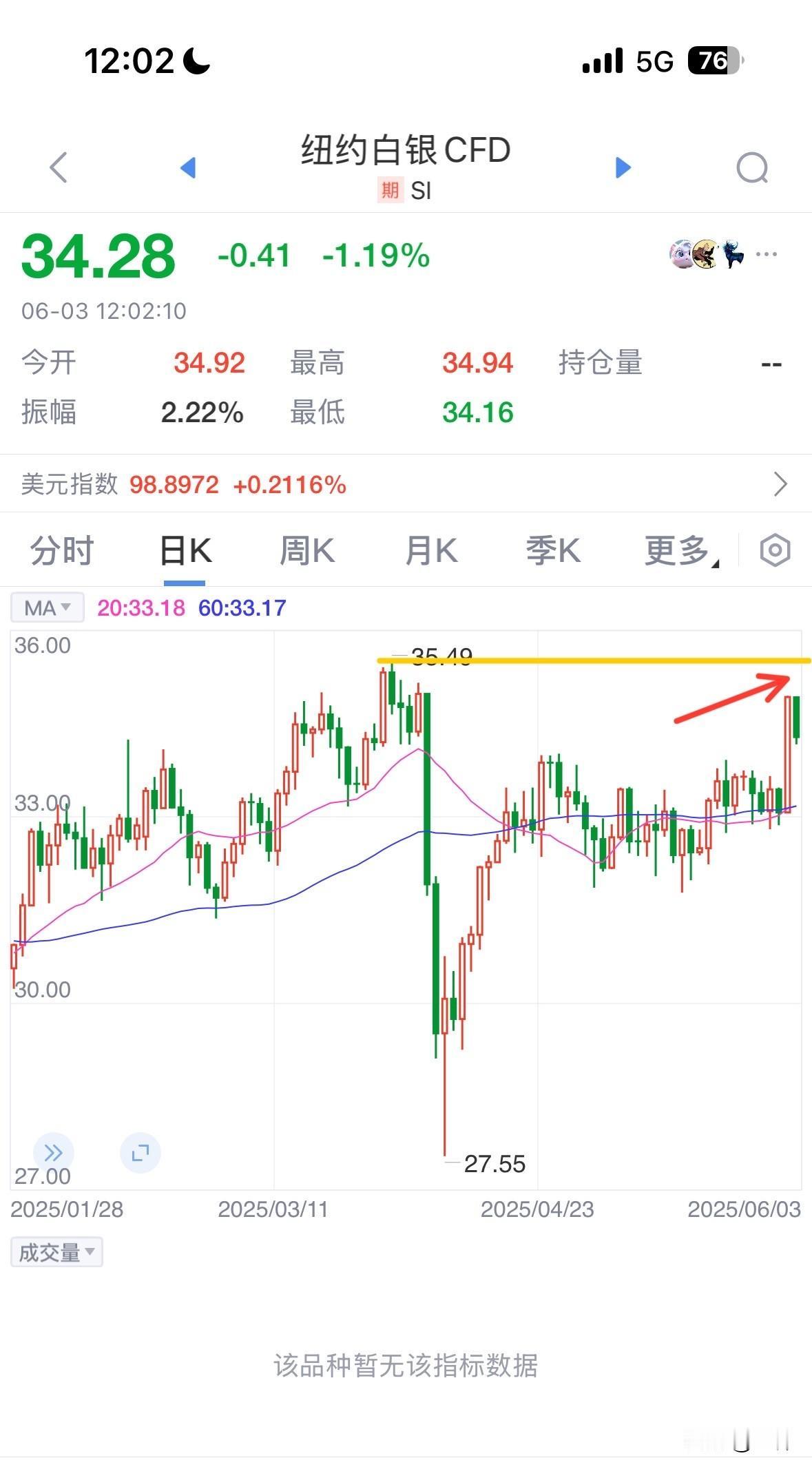Switch to the next instrument with right triangle
The image size is (812, 1469).
tap(623, 167)
